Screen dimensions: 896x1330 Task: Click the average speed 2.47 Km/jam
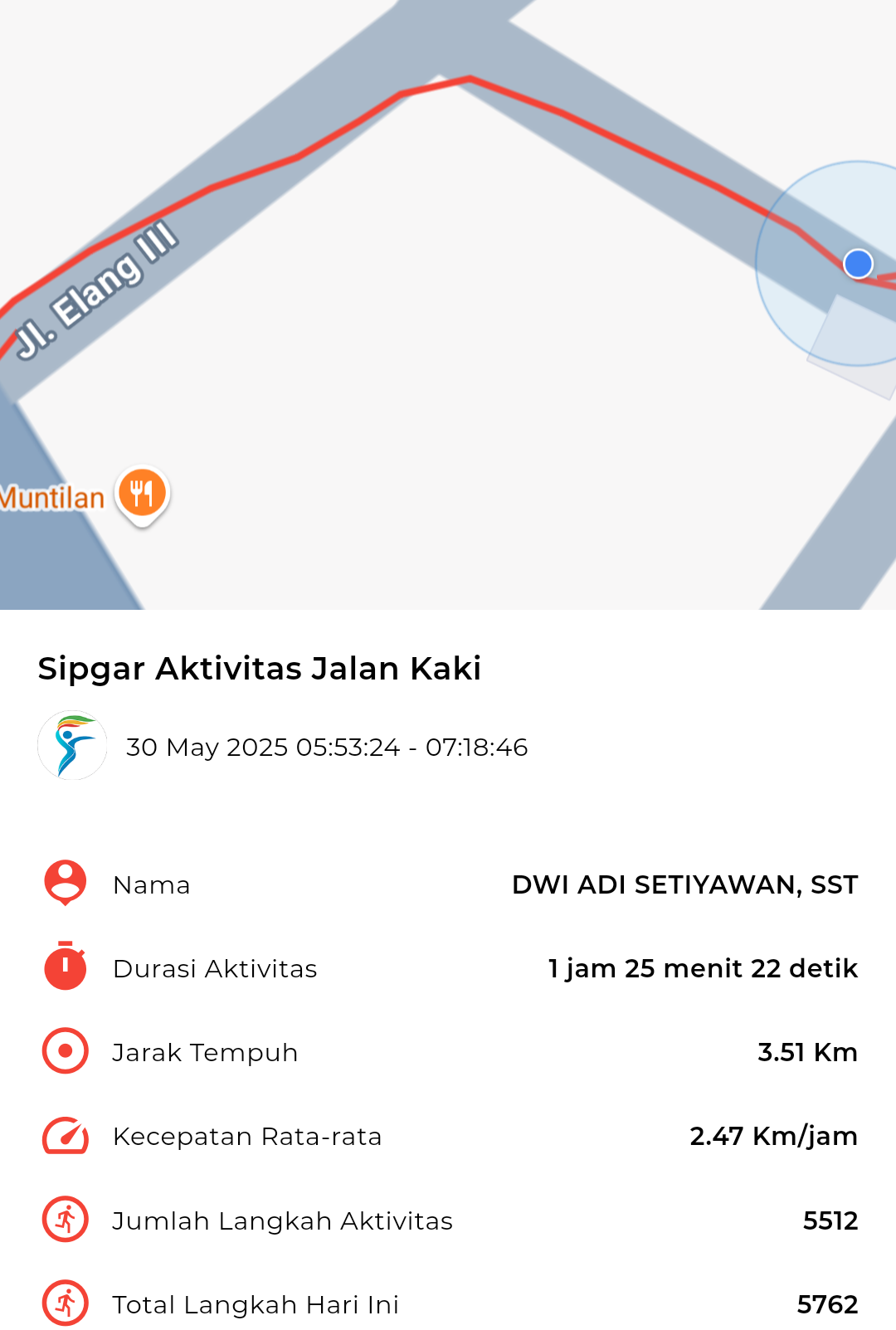point(773,1136)
